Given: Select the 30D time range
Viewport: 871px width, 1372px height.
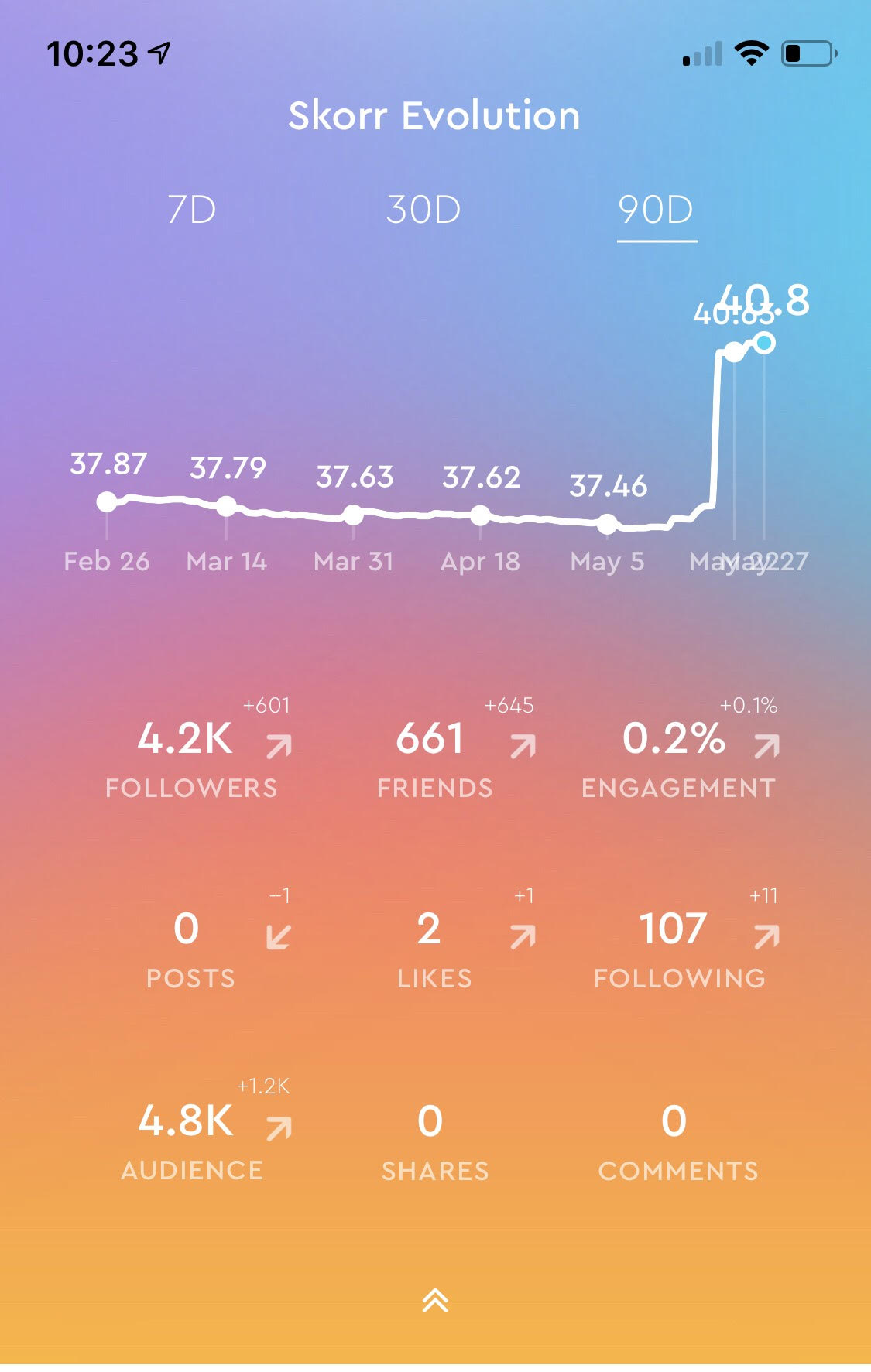Looking at the screenshot, I should point(423,210).
